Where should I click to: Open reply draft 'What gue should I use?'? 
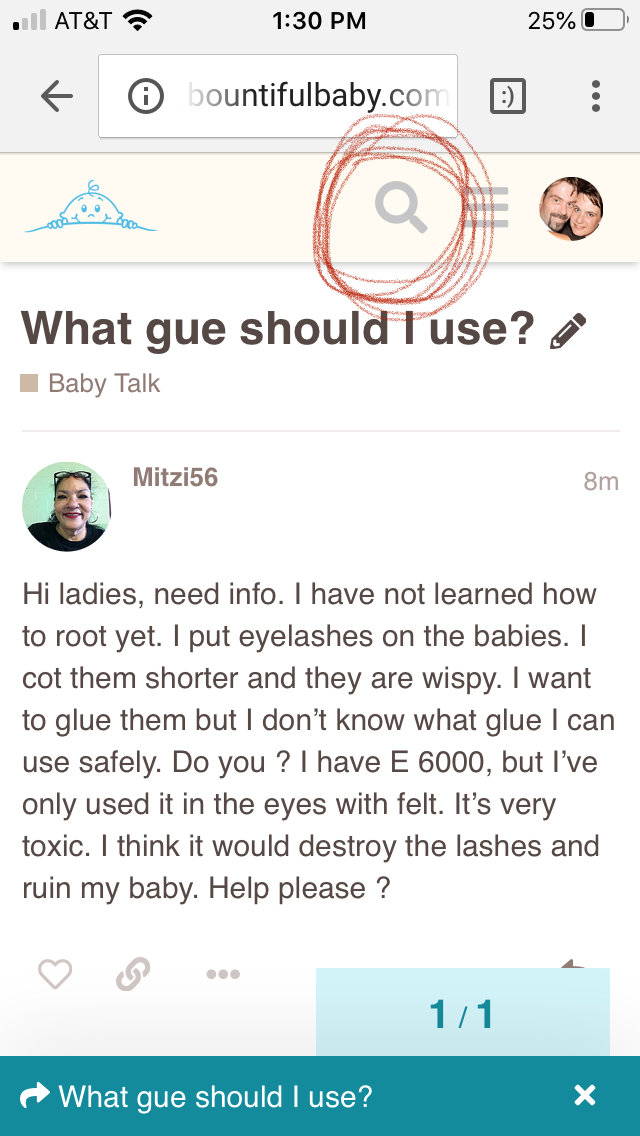[215, 1096]
